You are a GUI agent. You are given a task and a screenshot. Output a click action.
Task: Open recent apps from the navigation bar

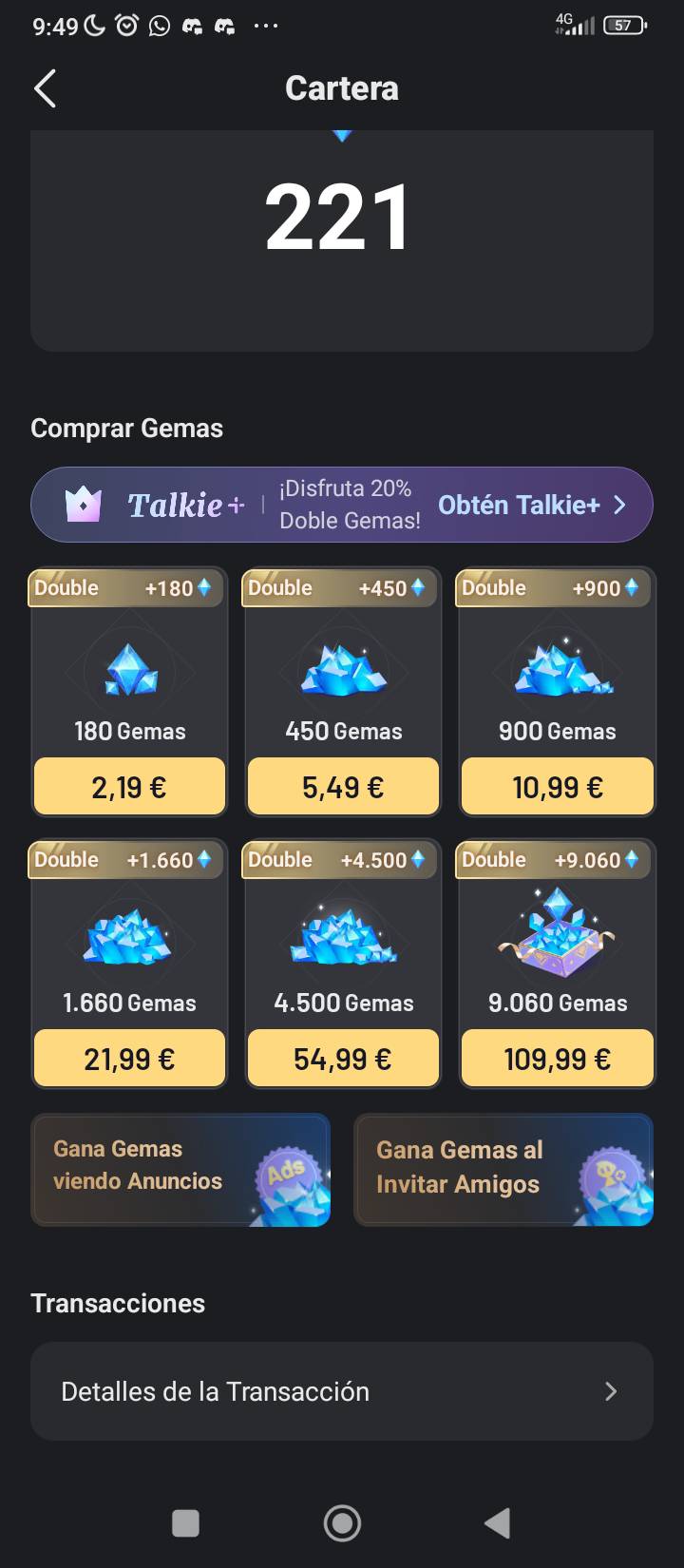pos(185,1523)
